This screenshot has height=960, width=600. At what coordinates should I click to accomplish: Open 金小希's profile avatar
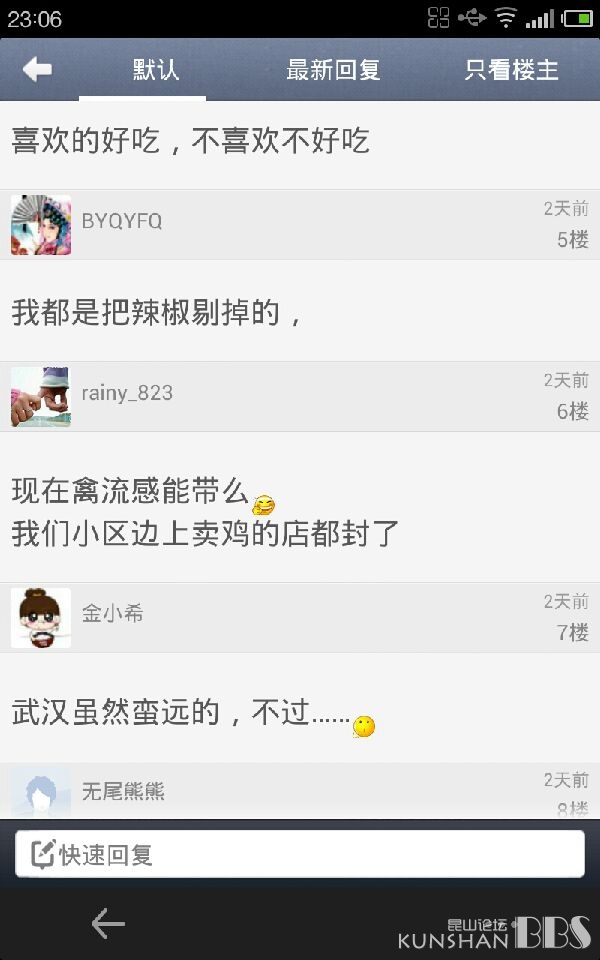41,618
